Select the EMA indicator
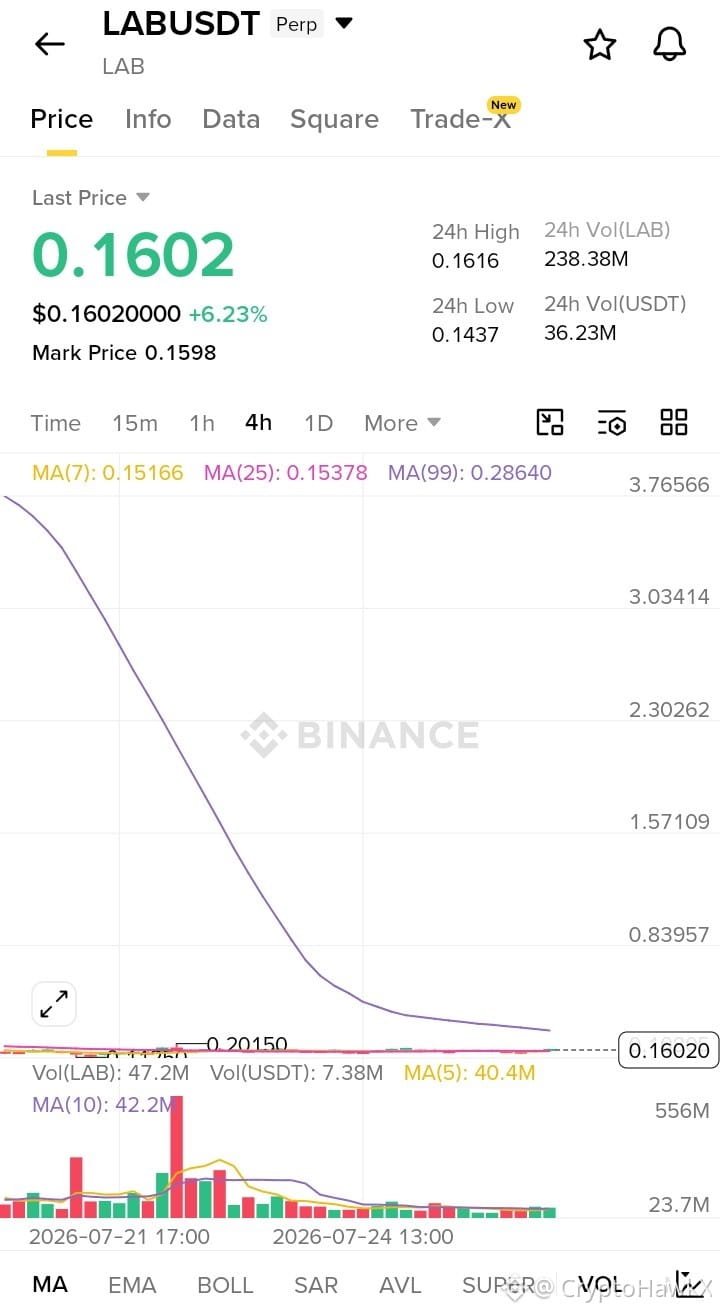This screenshot has height=1313, width=720. click(x=132, y=1285)
